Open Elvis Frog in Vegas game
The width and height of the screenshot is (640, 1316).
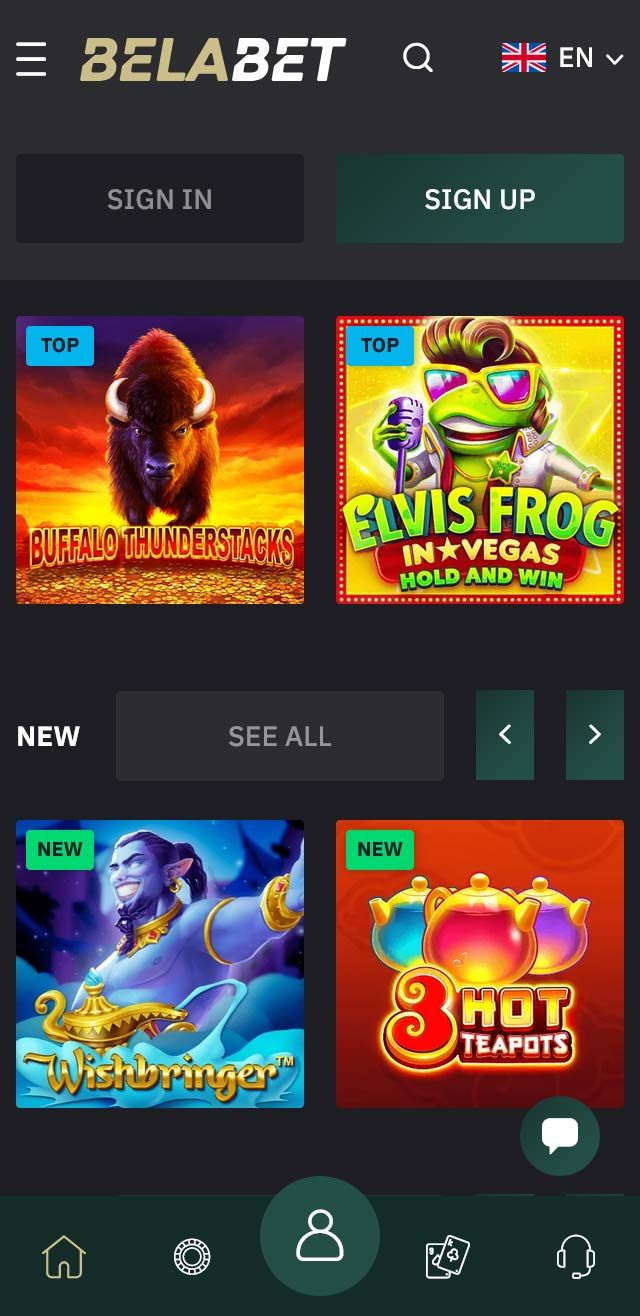pos(480,460)
